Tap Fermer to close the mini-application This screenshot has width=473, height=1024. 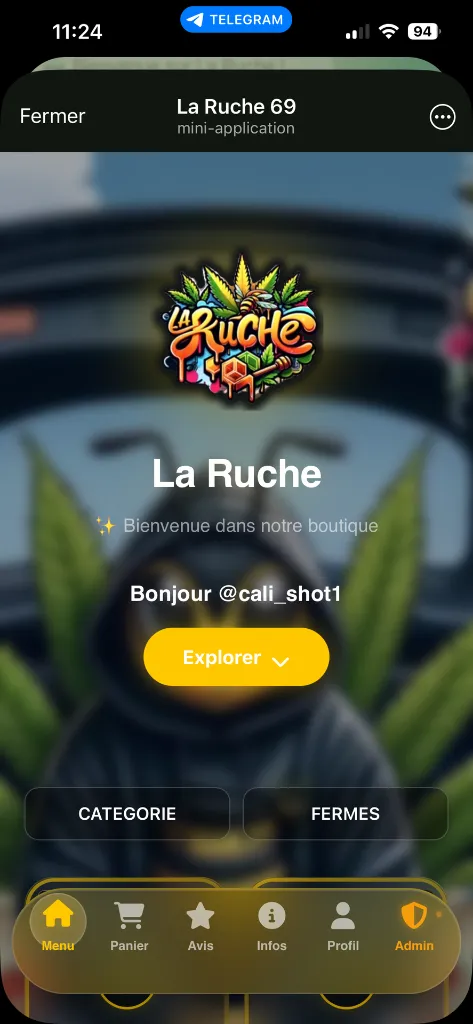coord(52,116)
